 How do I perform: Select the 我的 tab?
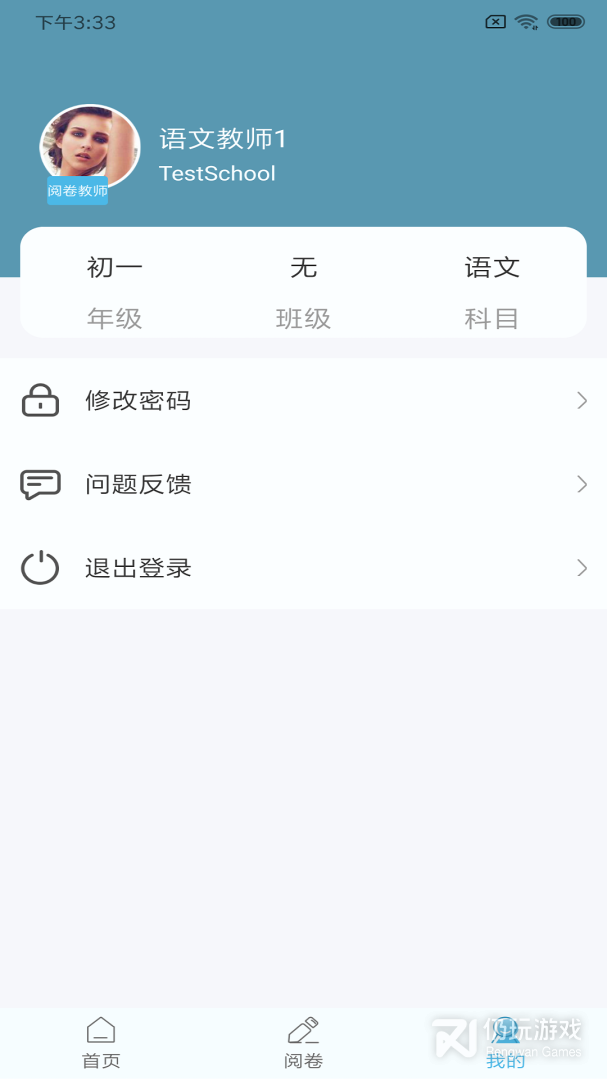[x=505, y=1043]
